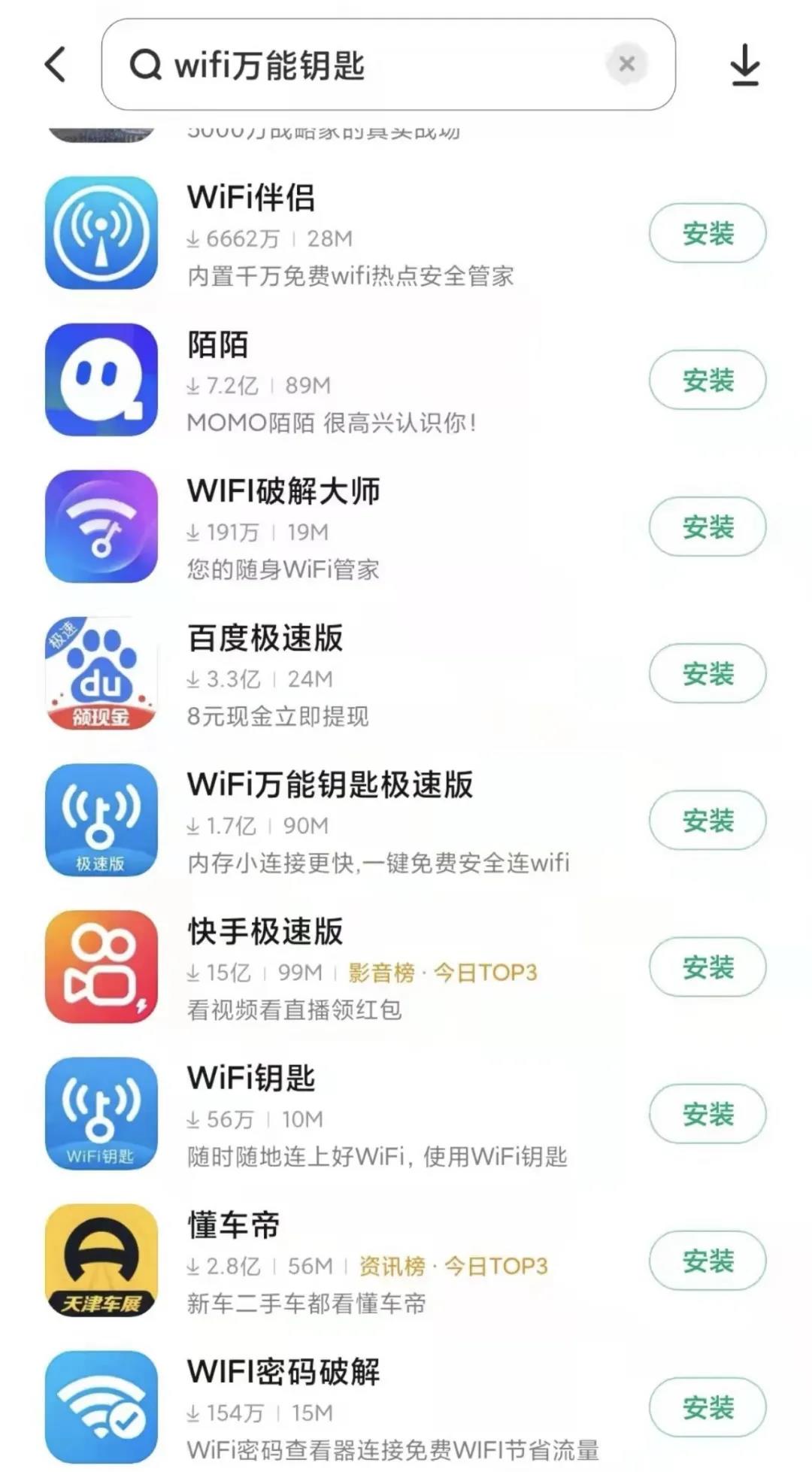The width and height of the screenshot is (812, 1472).
Task: Install the 快手极速版 app
Action: click(x=706, y=968)
